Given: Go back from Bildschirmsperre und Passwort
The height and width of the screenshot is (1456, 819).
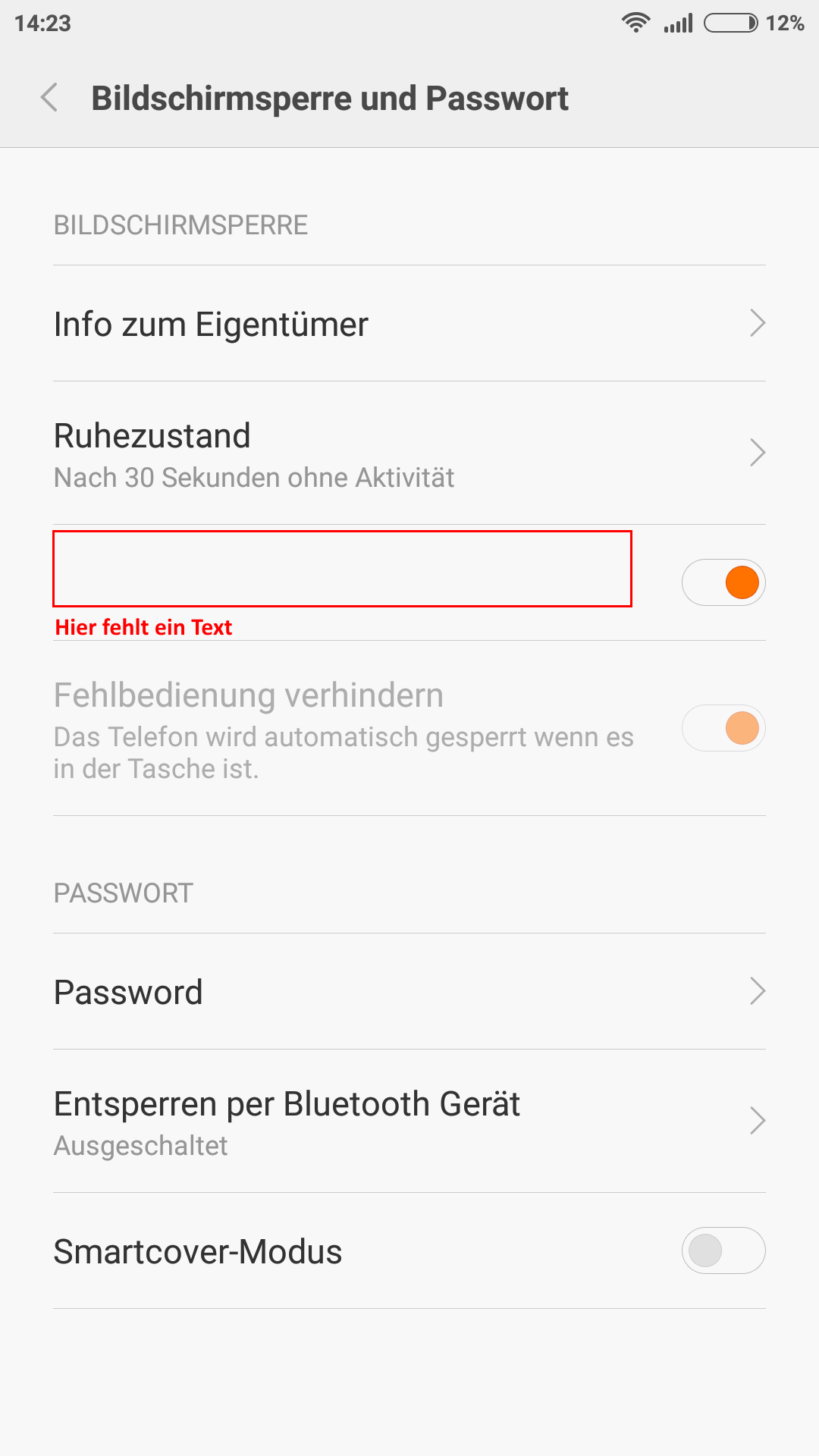Looking at the screenshot, I should 49,98.
